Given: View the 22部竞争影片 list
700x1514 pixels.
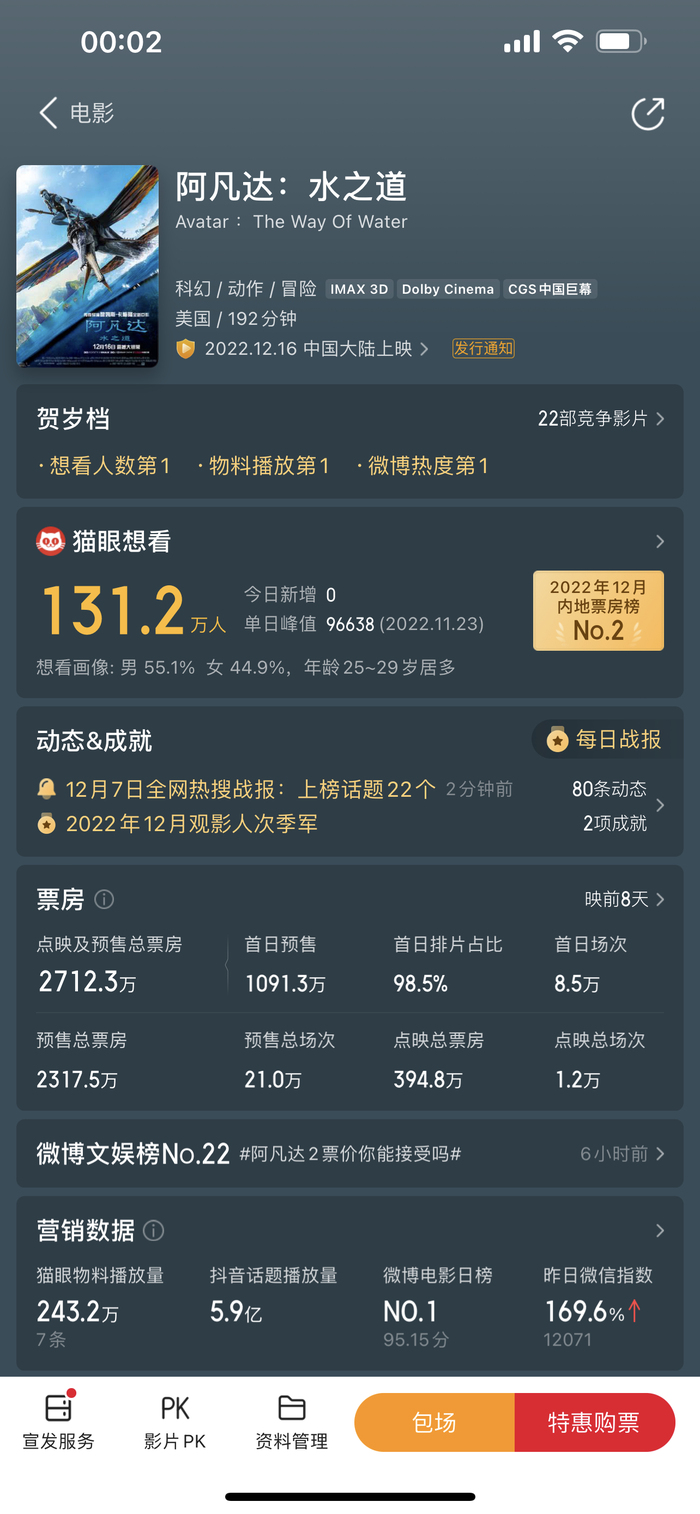Looking at the screenshot, I should [600, 419].
